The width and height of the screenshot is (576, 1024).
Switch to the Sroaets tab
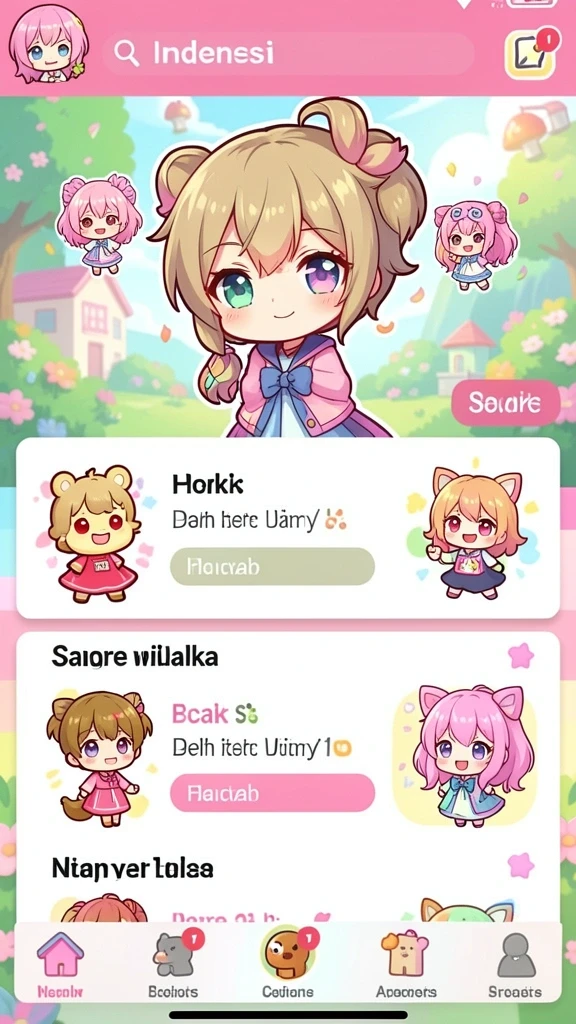pos(515,965)
